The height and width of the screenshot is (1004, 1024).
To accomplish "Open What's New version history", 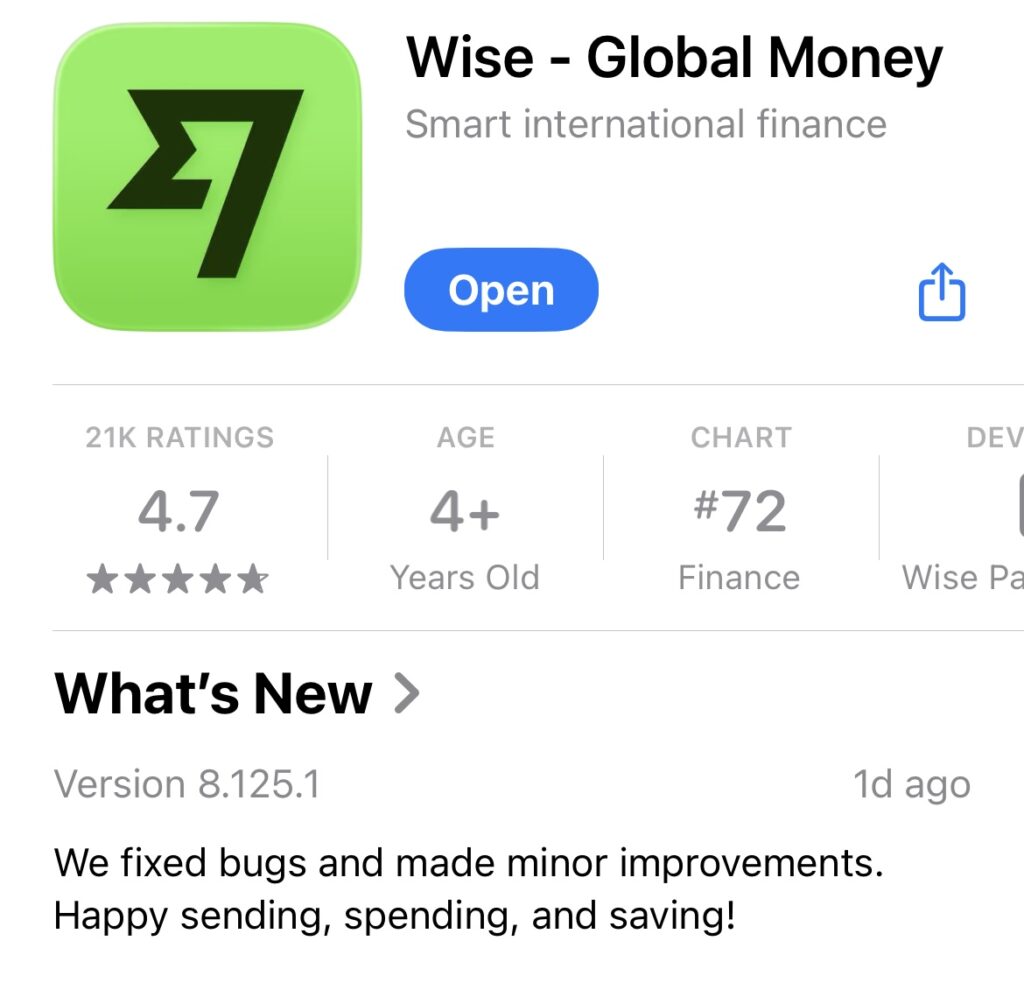I will click(237, 693).
